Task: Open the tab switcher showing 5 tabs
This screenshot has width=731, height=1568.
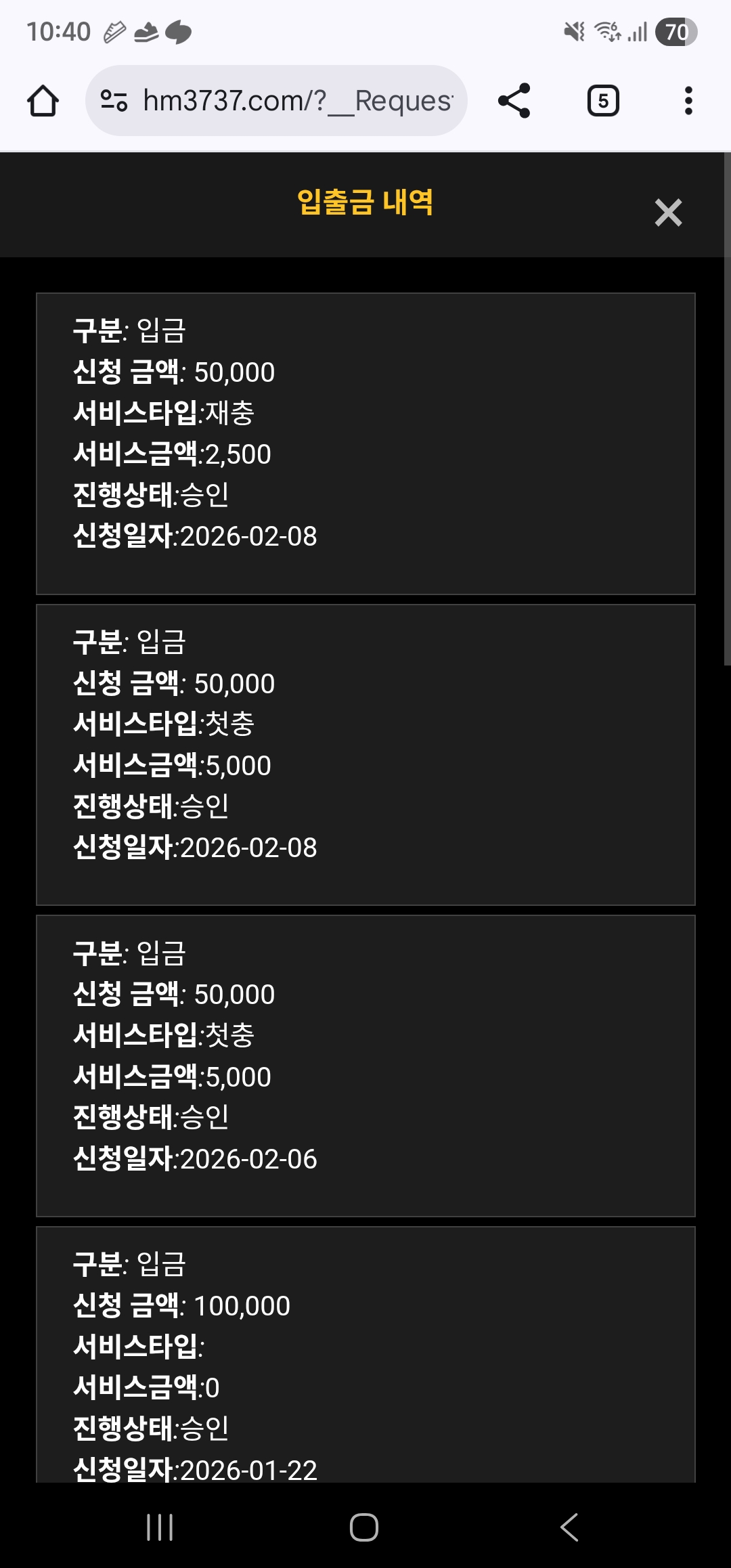Action: [x=602, y=101]
